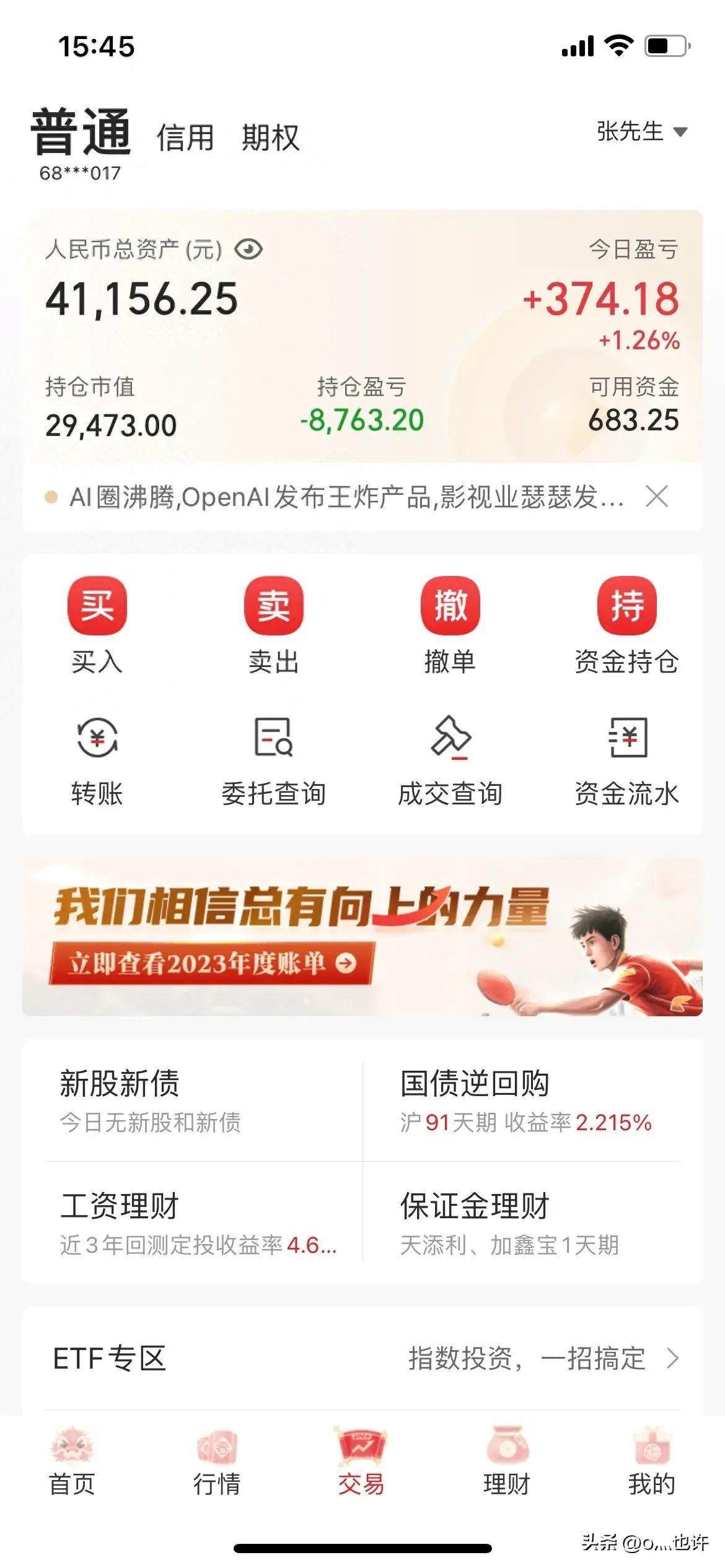Screen dimensions: 725x1568
Task: Open the 张先生 account dropdown
Action: [x=641, y=131]
